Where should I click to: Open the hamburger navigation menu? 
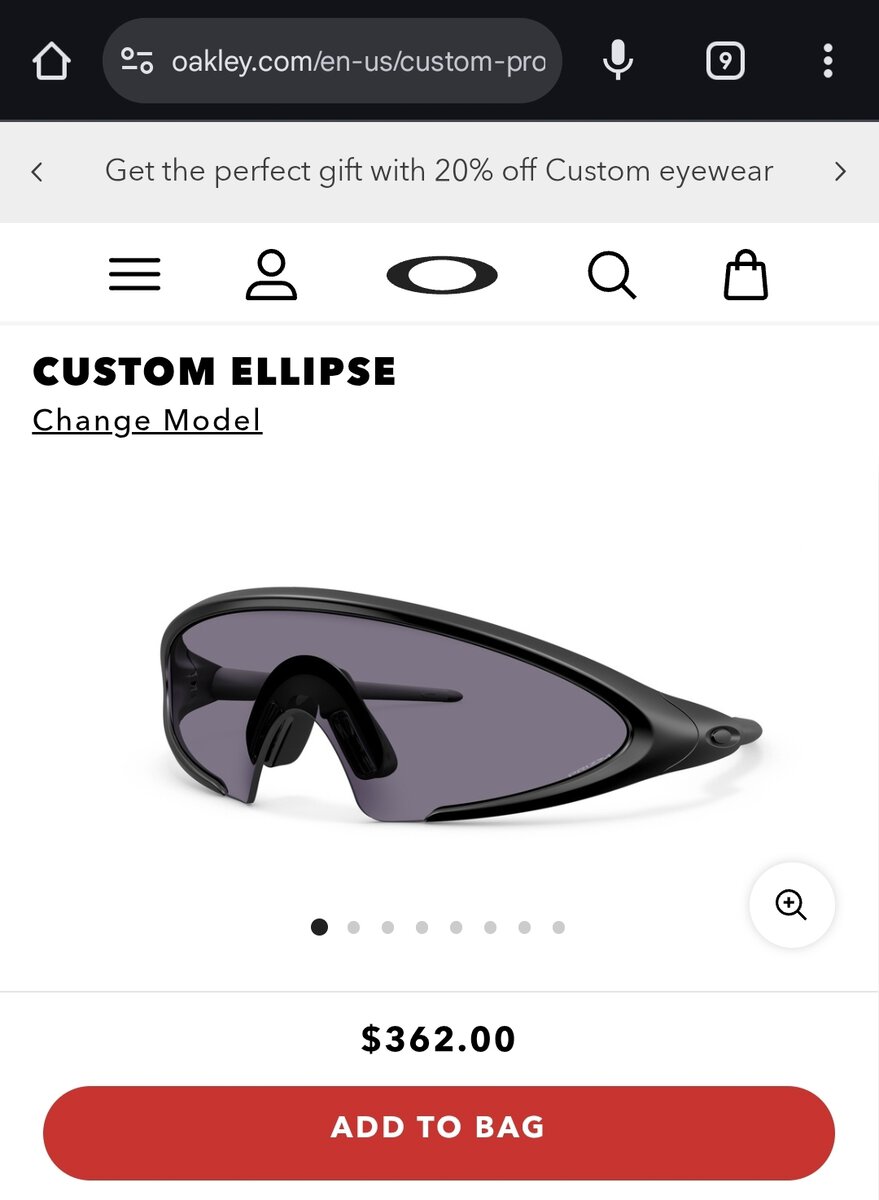click(x=135, y=275)
